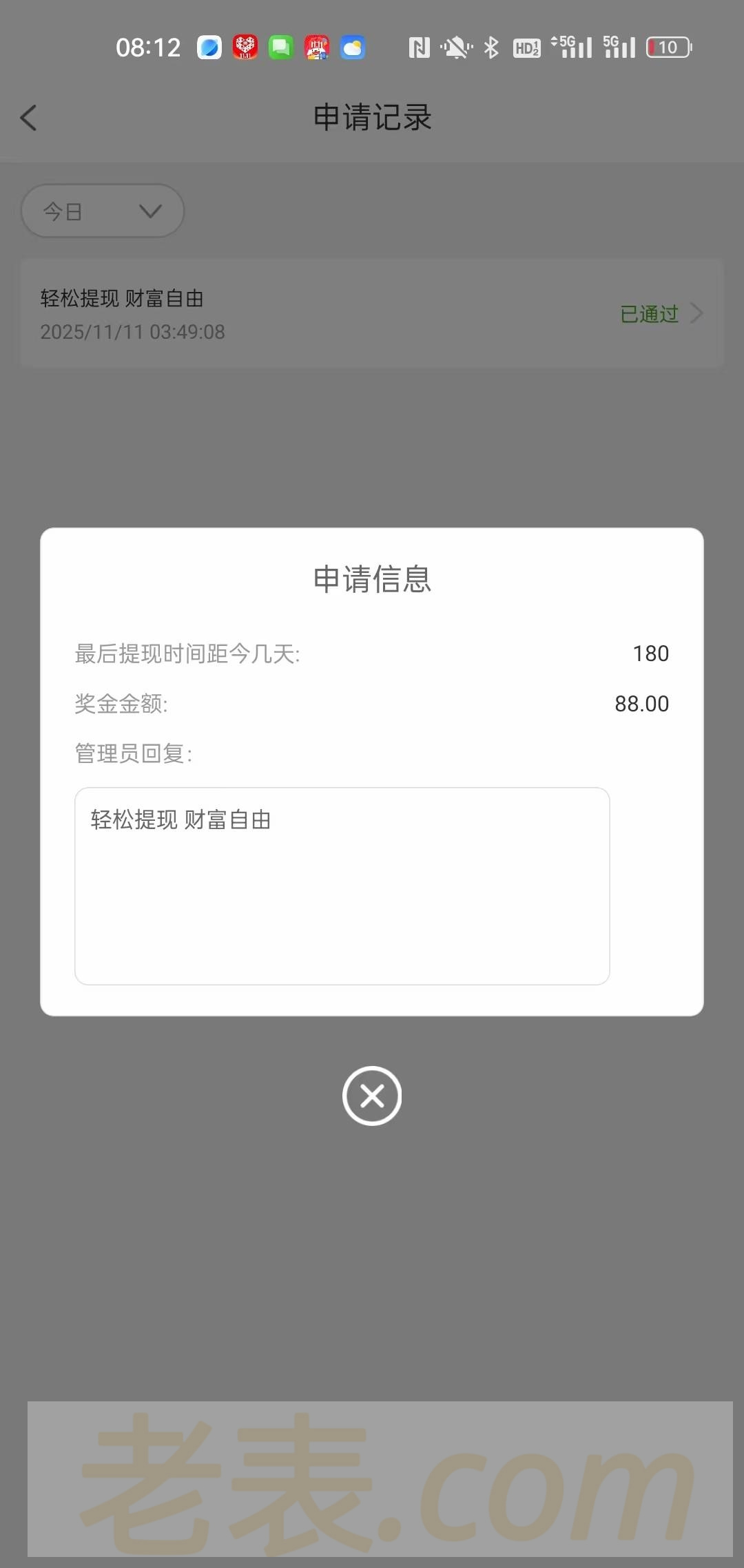744x1568 pixels.
Task: Open the 已通过 application record from 2025/11/11
Action: [x=372, y=314]
